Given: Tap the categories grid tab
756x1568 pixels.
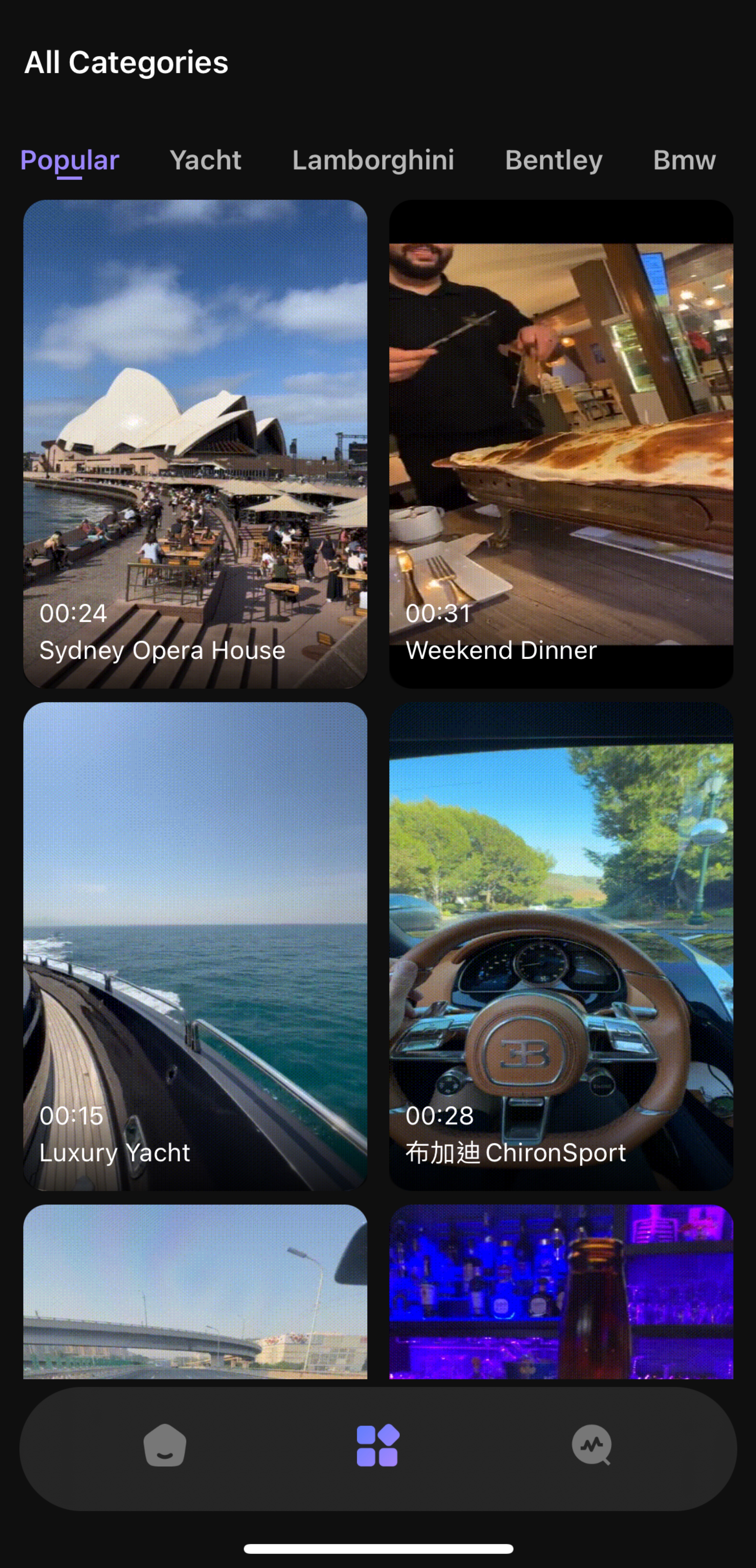Looking at the screenshot, I should (377, 1445).
